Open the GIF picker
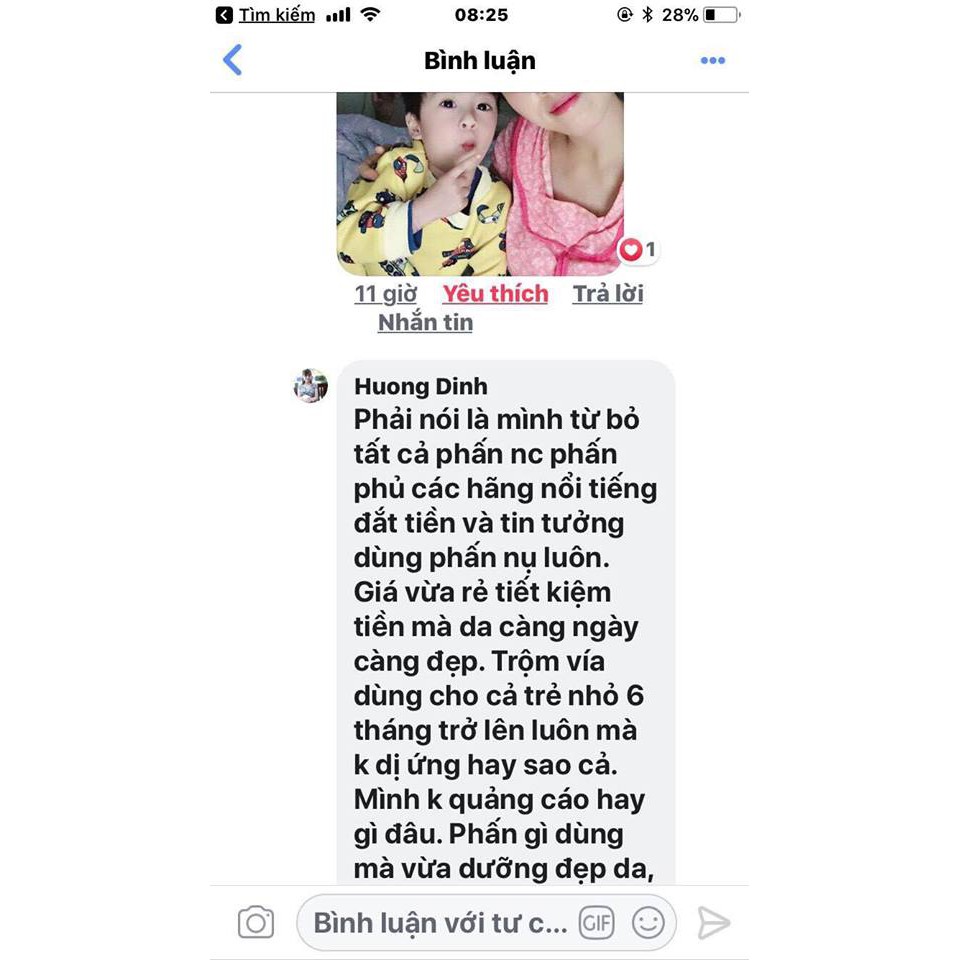This screenshot has height=960, width=960. pos(597,922)
